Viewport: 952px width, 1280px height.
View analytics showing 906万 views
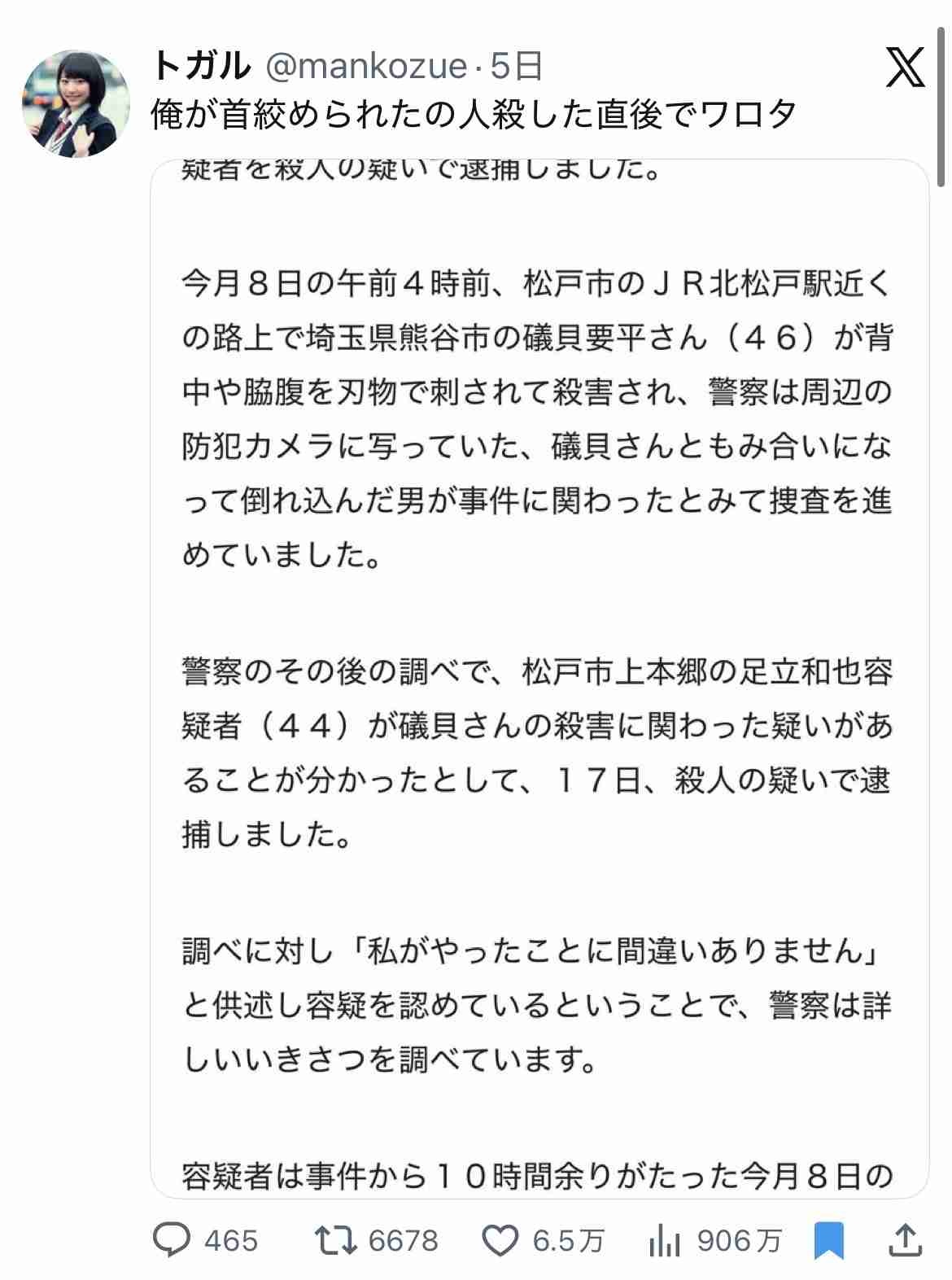coord(665,1239)
